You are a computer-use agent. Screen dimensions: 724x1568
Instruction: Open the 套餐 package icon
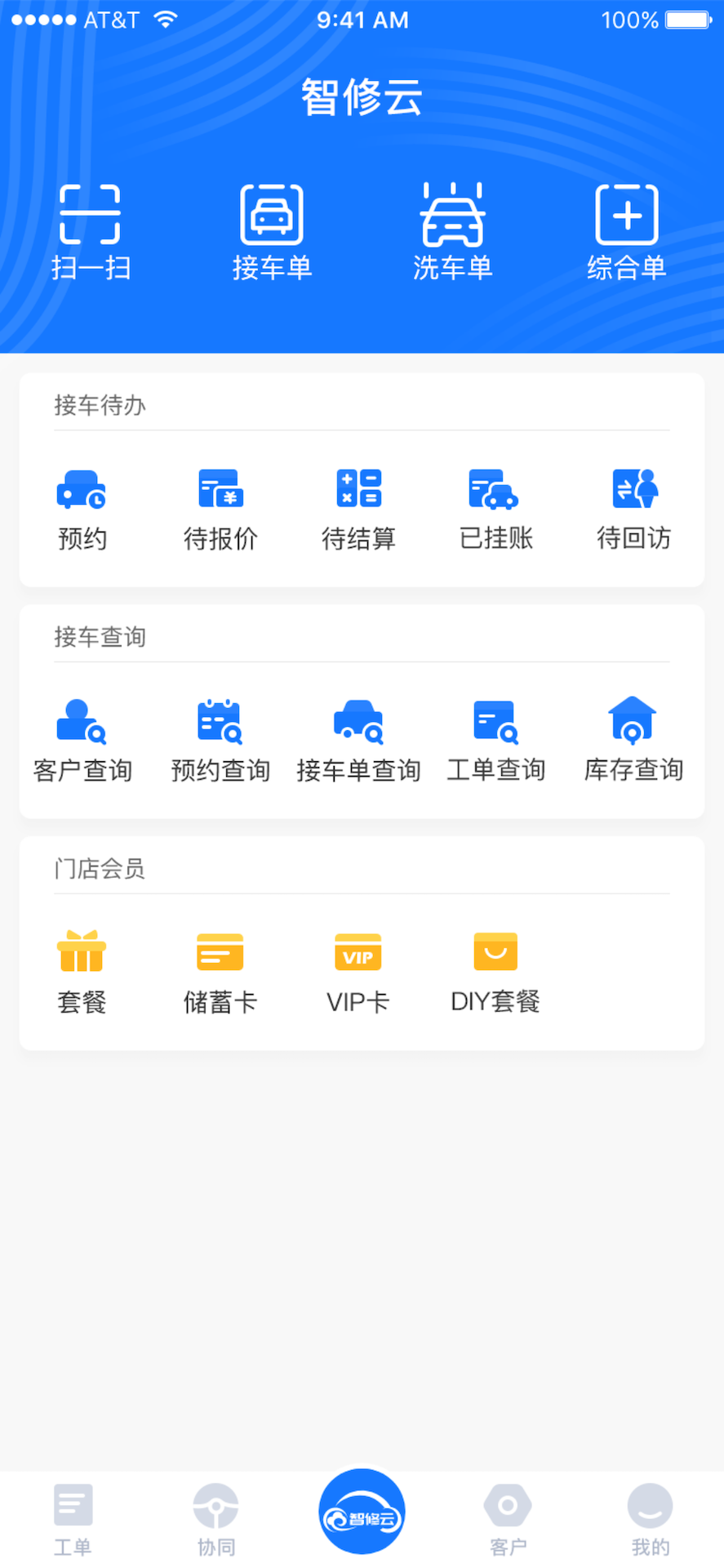tap(81, 968)
